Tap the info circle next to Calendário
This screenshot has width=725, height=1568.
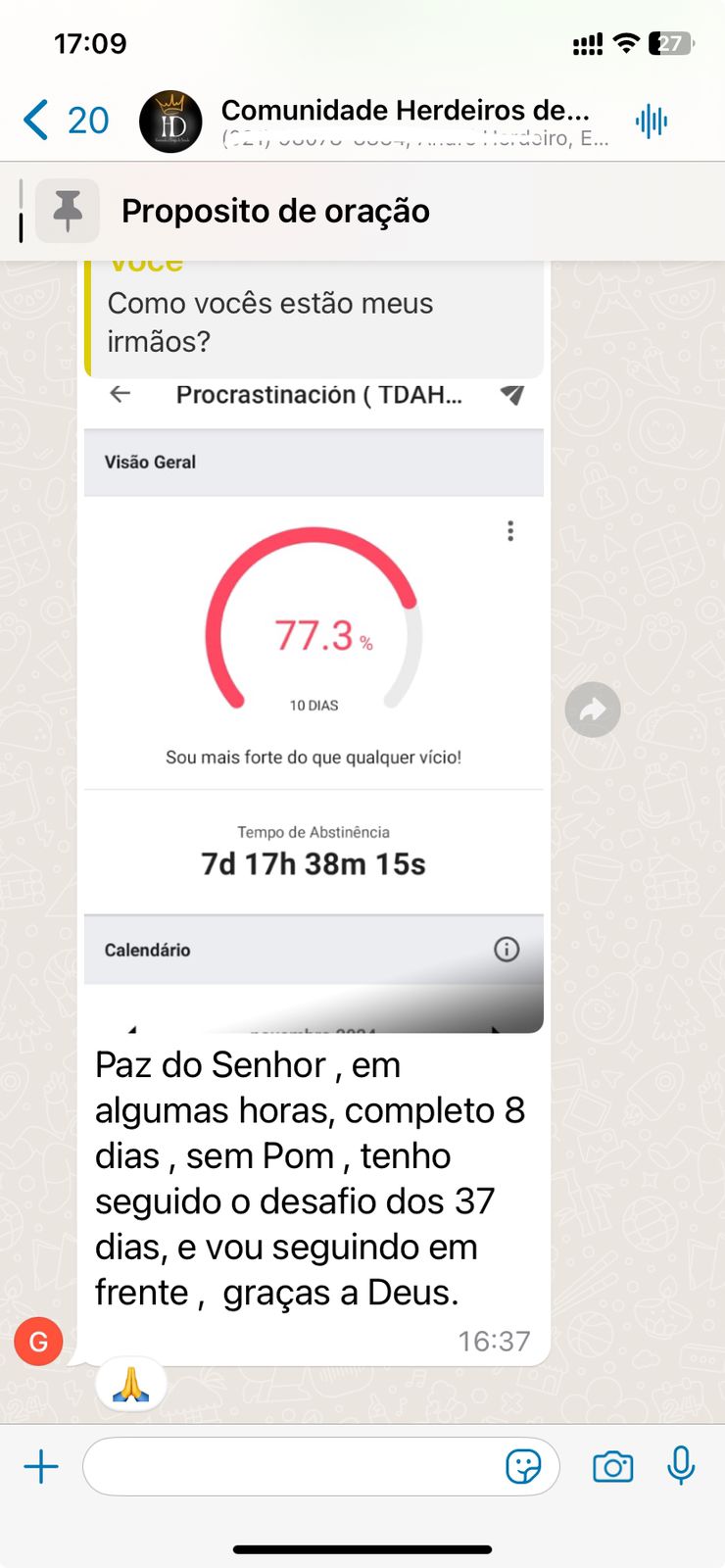[507, 950]
